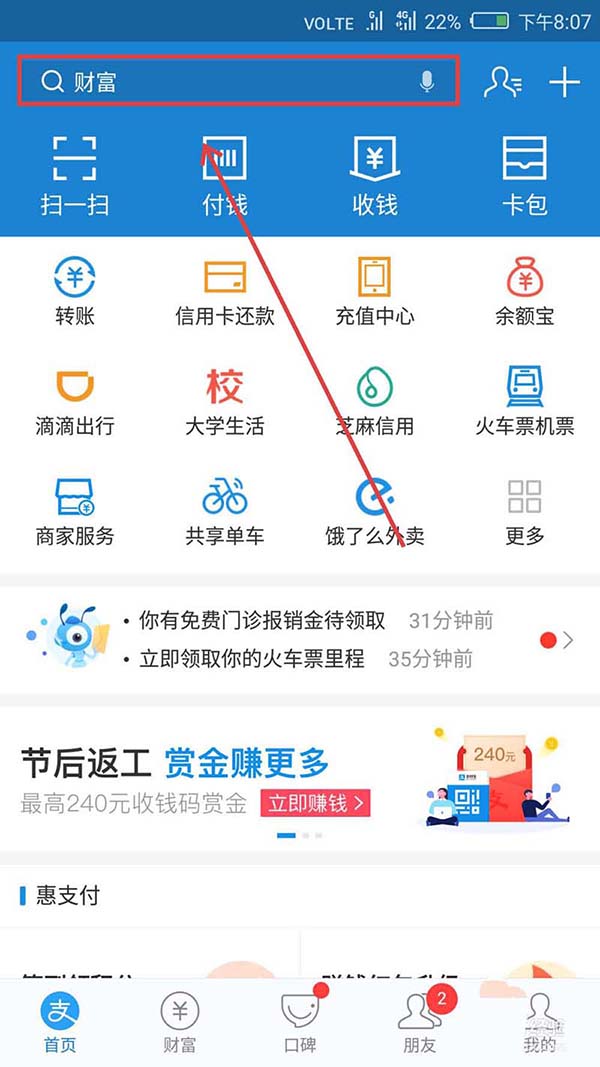Tap the microphone voice search icon
The width and height of the screenshot is (600, 1067).
click(427, 82)
